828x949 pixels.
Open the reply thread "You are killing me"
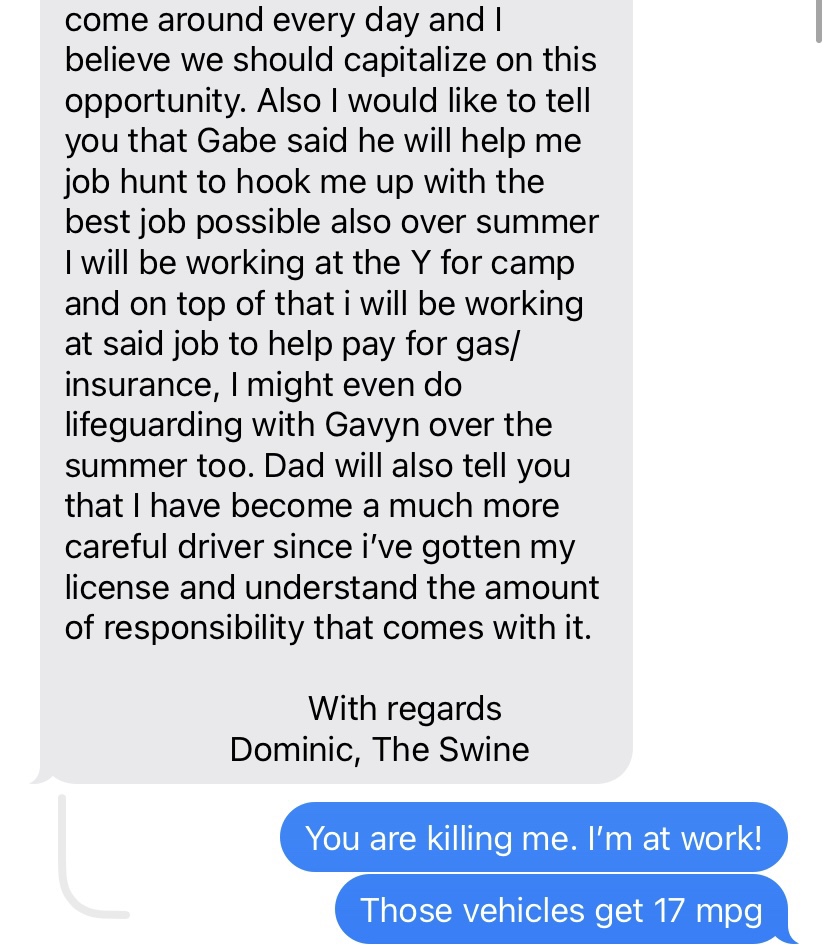[x=533, y=838]
